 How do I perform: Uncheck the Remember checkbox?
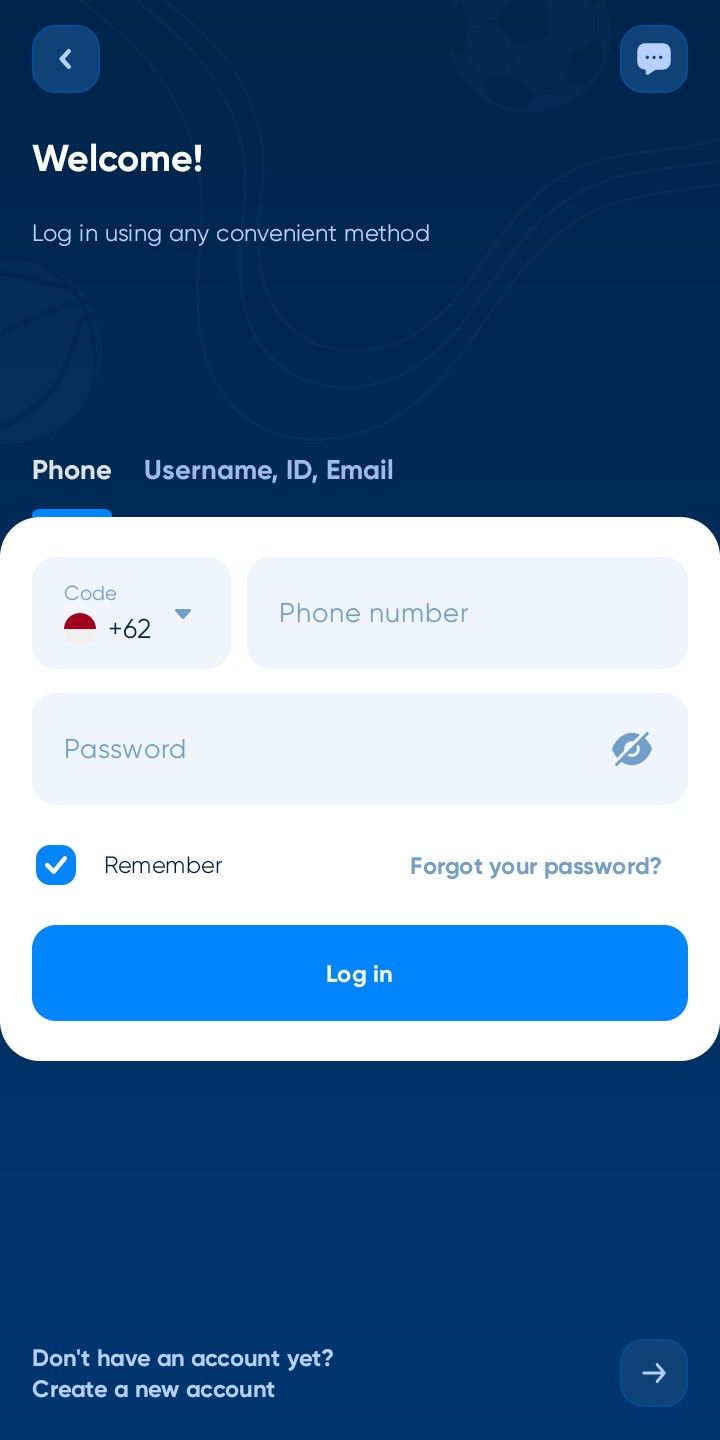(56, 865)
